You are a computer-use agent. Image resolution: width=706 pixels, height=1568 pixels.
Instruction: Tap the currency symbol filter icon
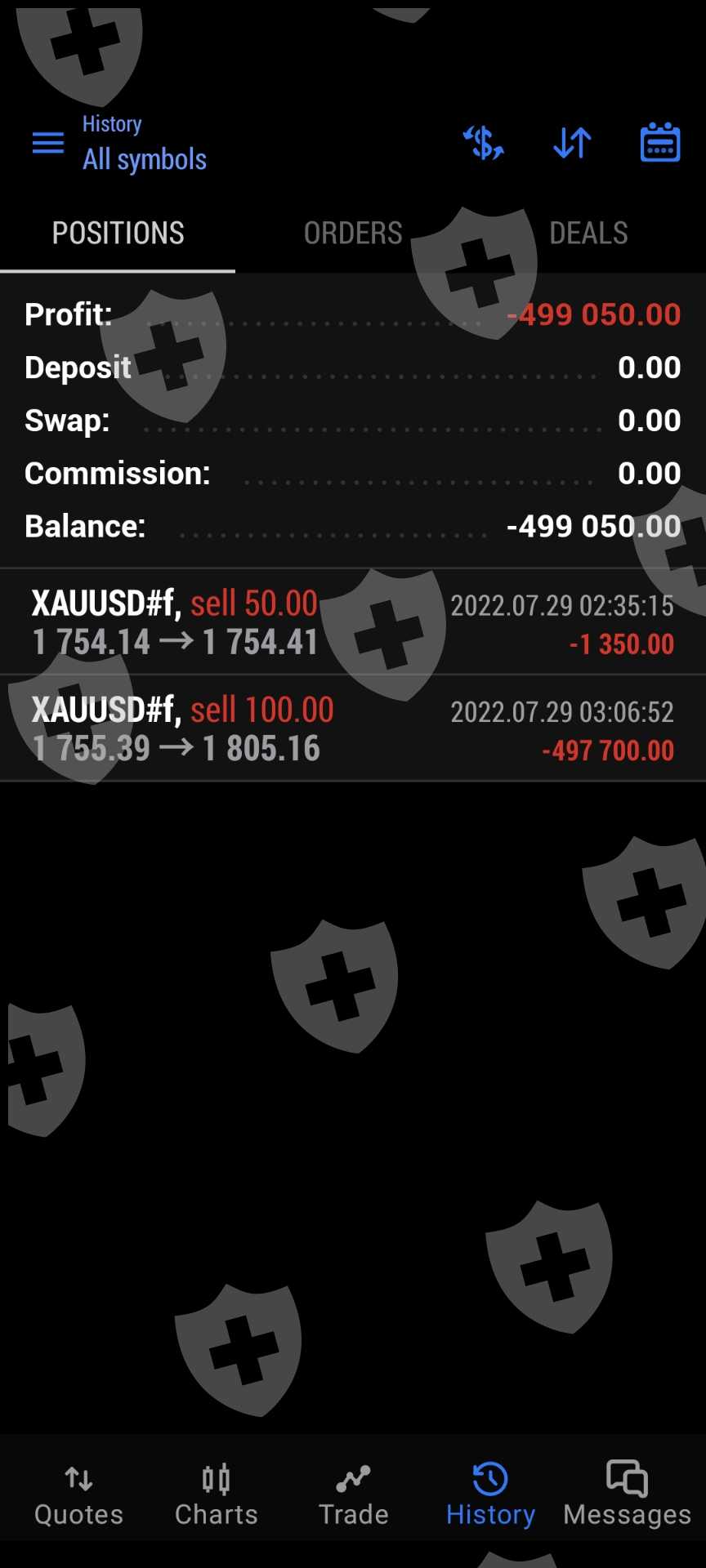click(x=483, y=144)
